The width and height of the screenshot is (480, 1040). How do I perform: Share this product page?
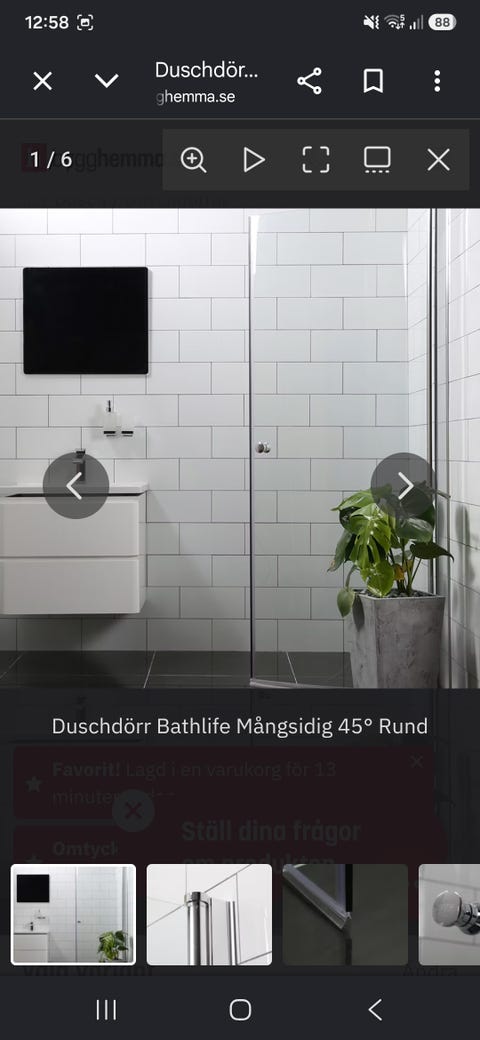pyautogui.click(x=309, y=81)
